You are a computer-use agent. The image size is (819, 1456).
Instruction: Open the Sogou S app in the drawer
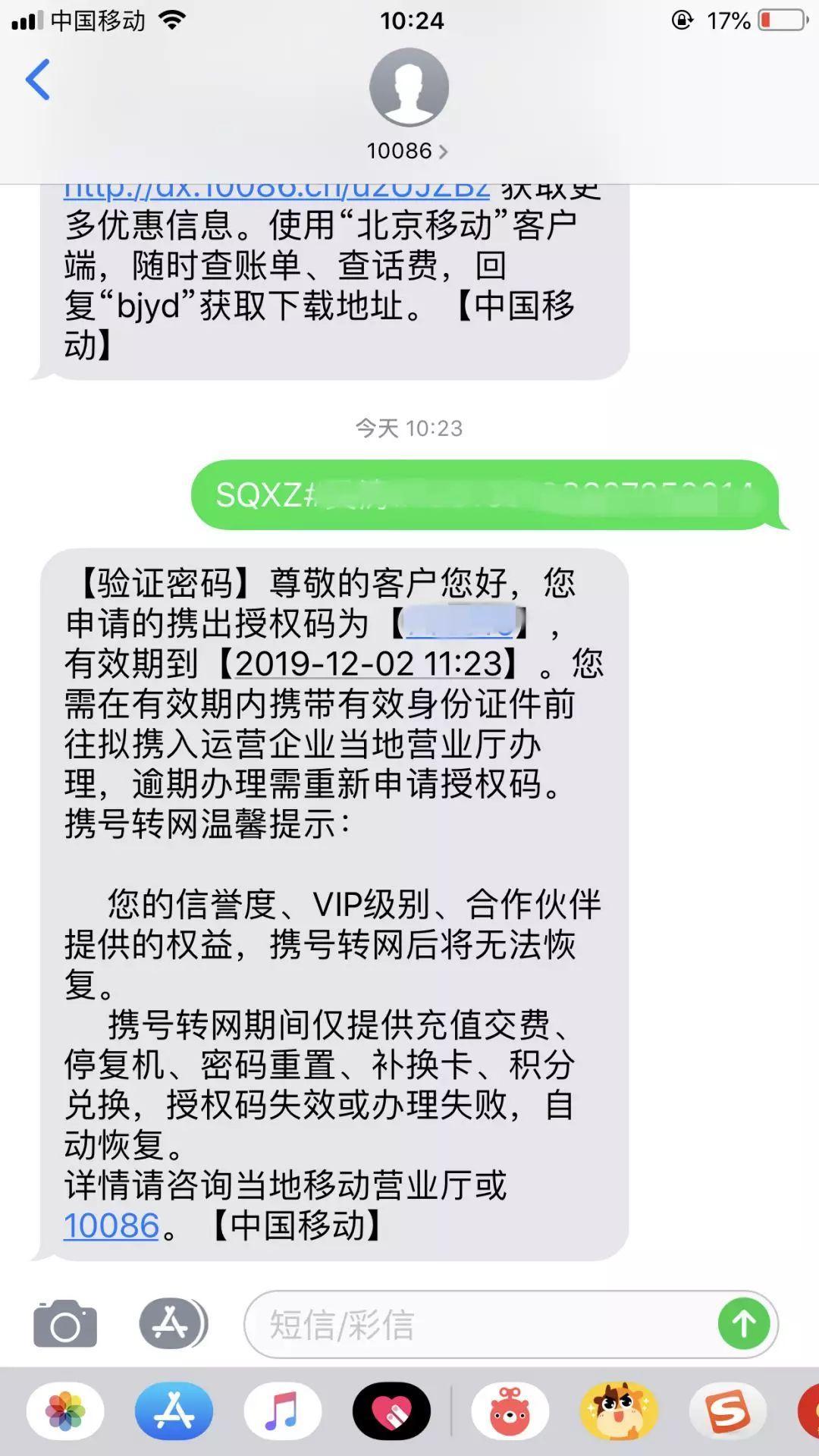coord(726,1411)
